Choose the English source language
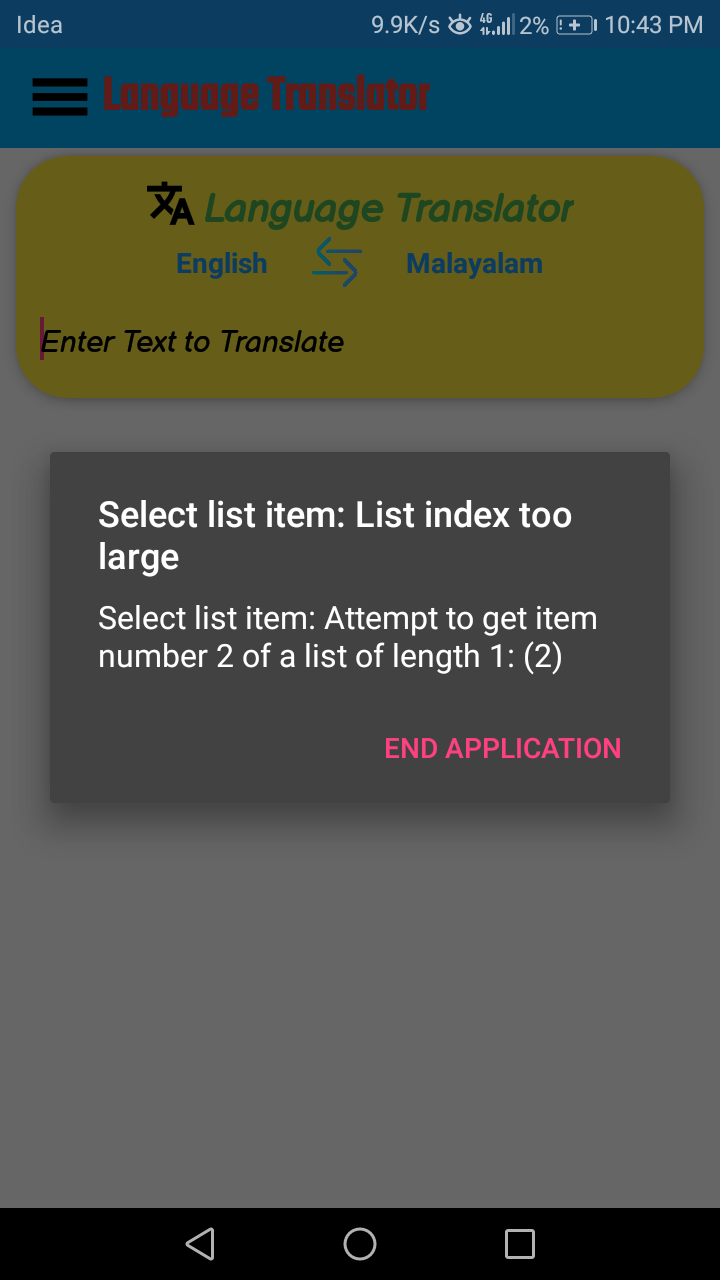Viewport: 720px width, 1280px height. pyautogui.click(x=222, y=264)
